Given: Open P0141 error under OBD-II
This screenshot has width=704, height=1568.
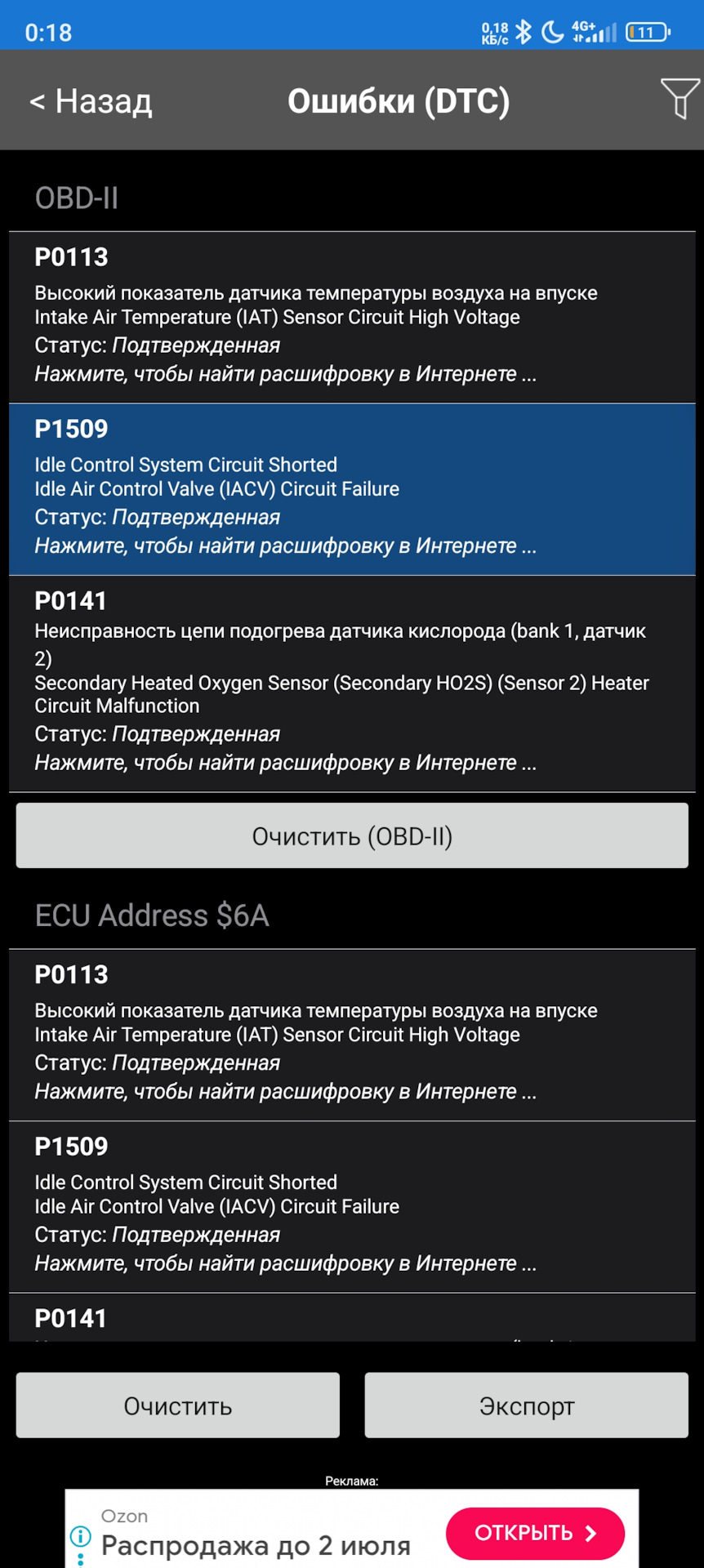Looking at the screenshot, I should (x=351, y=683).
